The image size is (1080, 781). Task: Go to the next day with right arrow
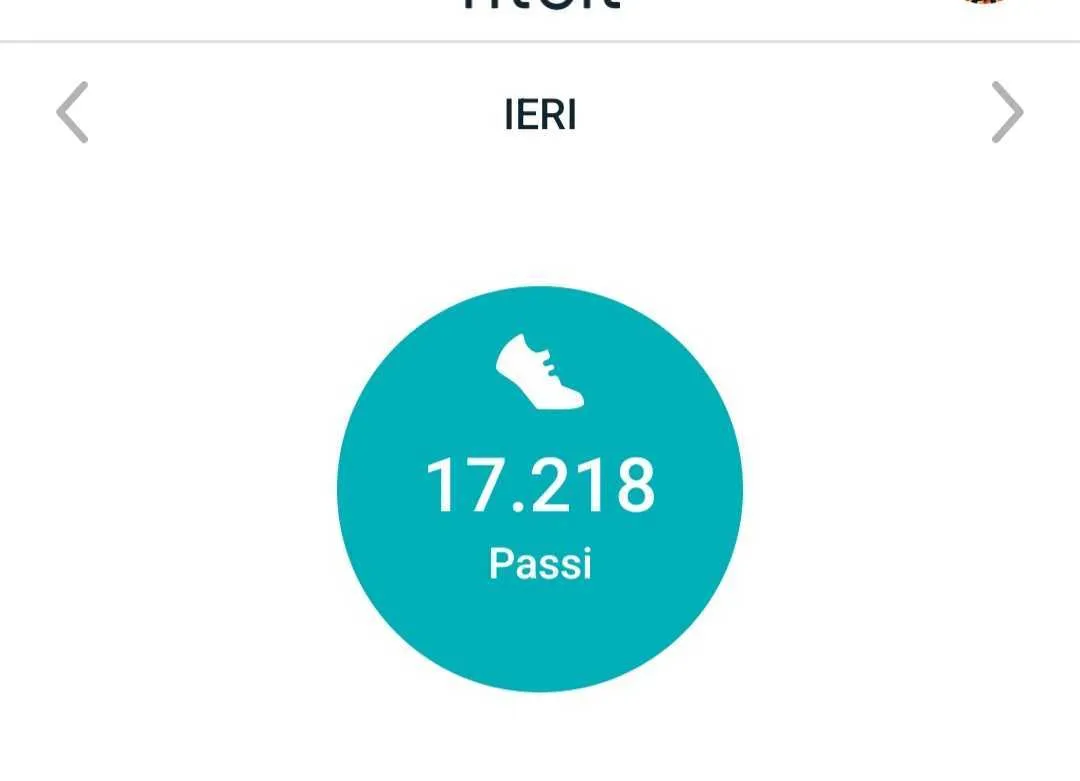[x=1007, y=113]
